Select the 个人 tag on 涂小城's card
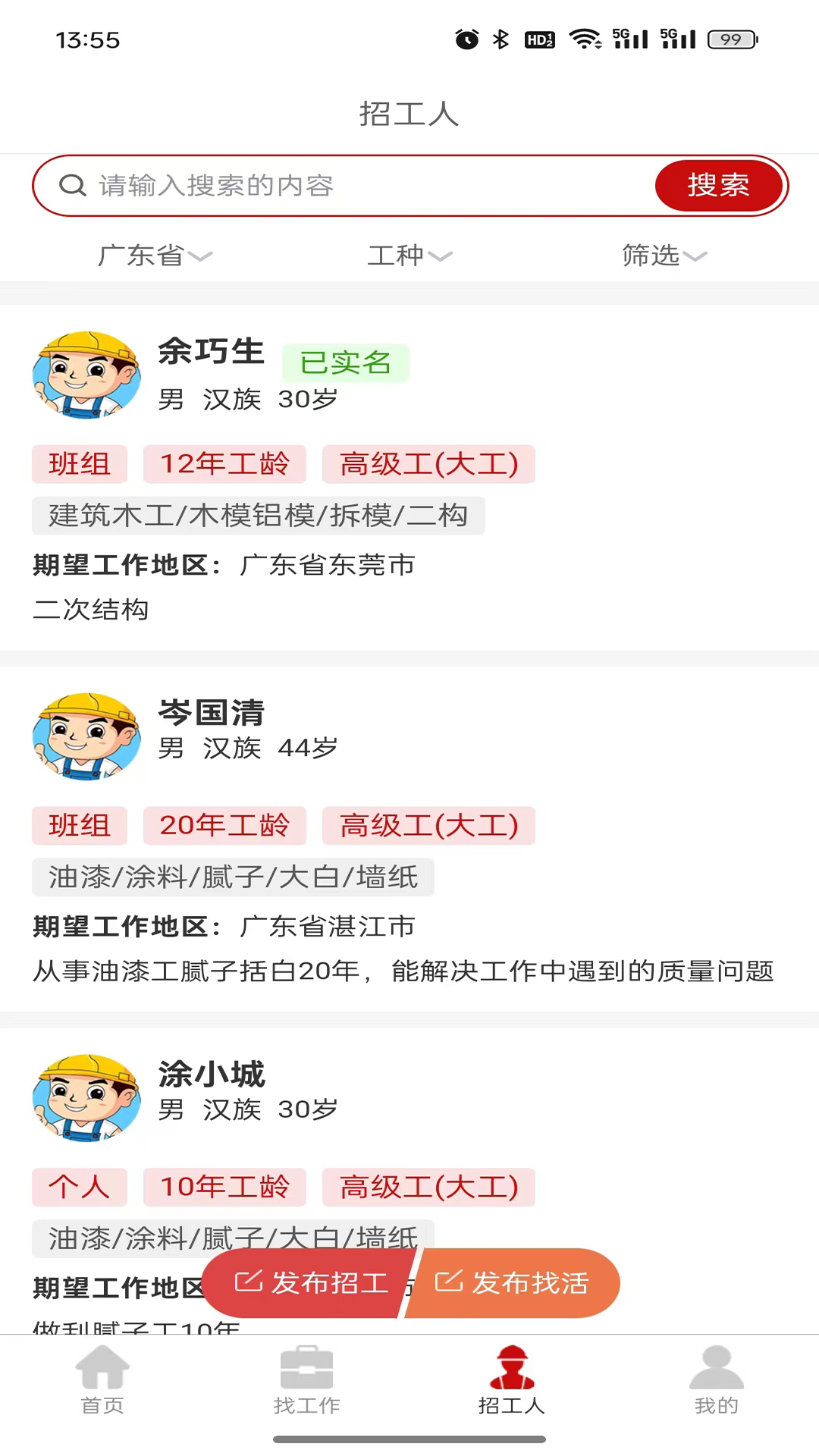Viewport: 819px width, 1456px height. 79,1188
